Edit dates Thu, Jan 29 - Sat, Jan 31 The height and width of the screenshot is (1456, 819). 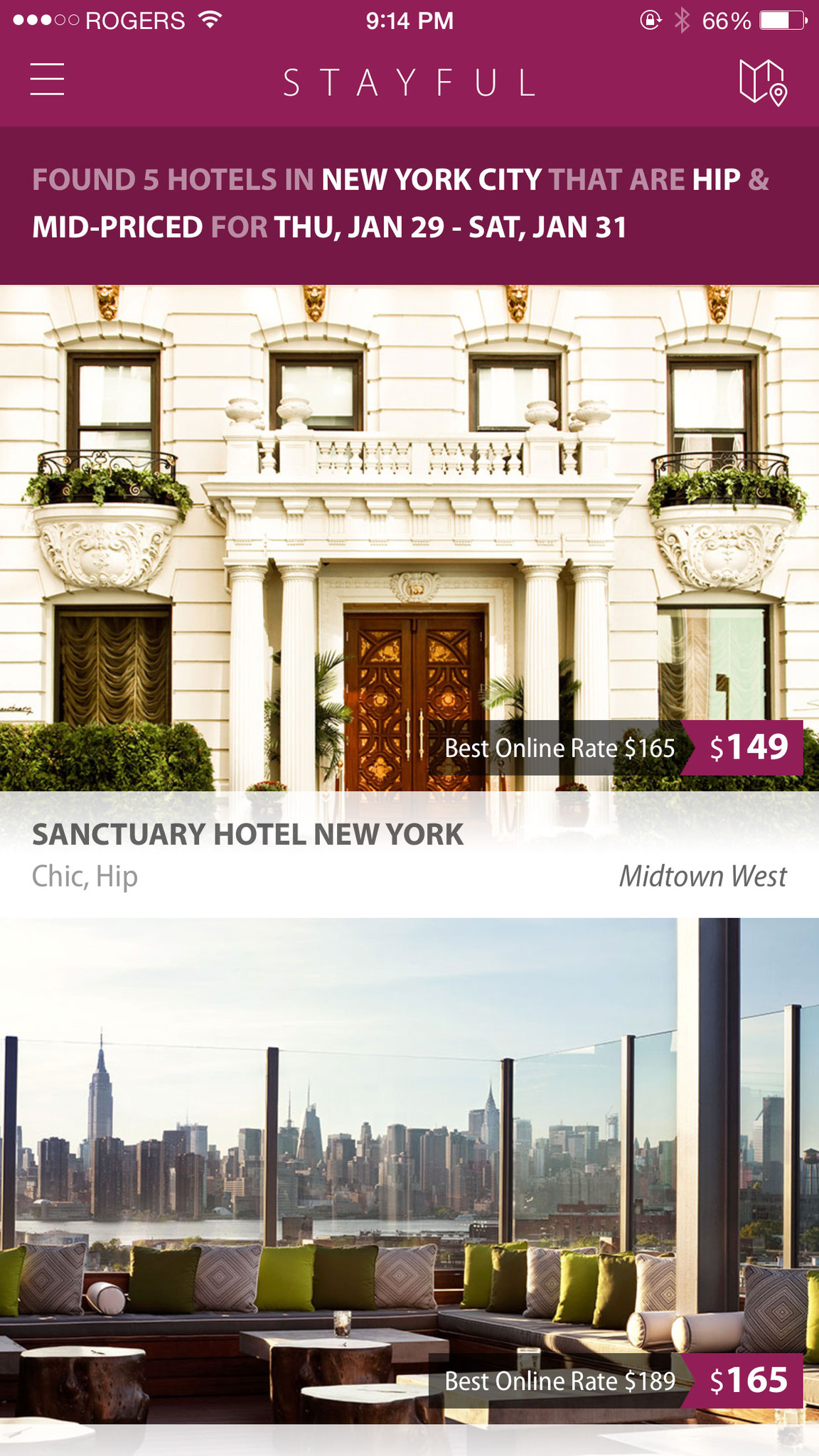(x=450, y=227)
